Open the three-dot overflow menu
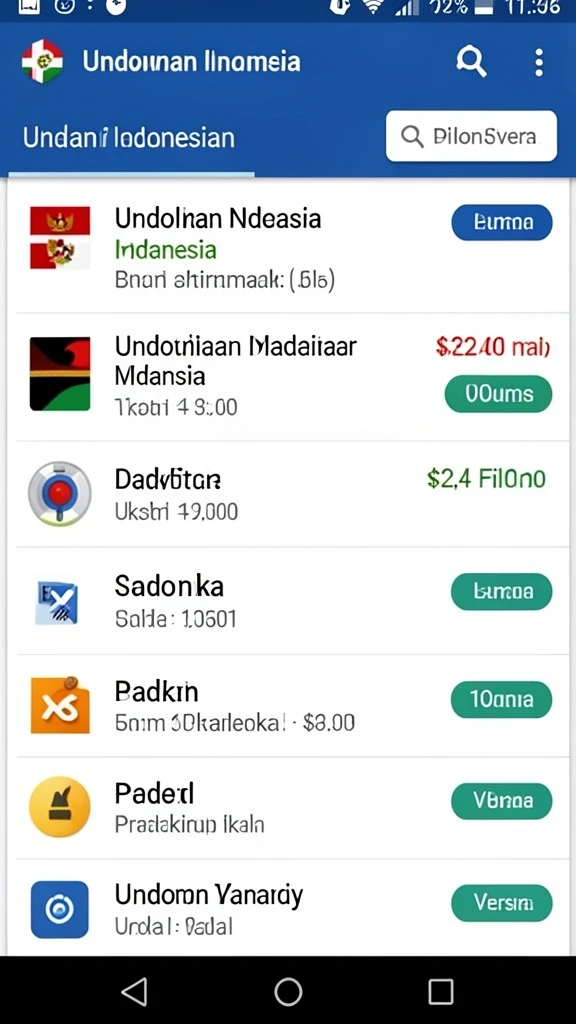 (x=538, y=62)
